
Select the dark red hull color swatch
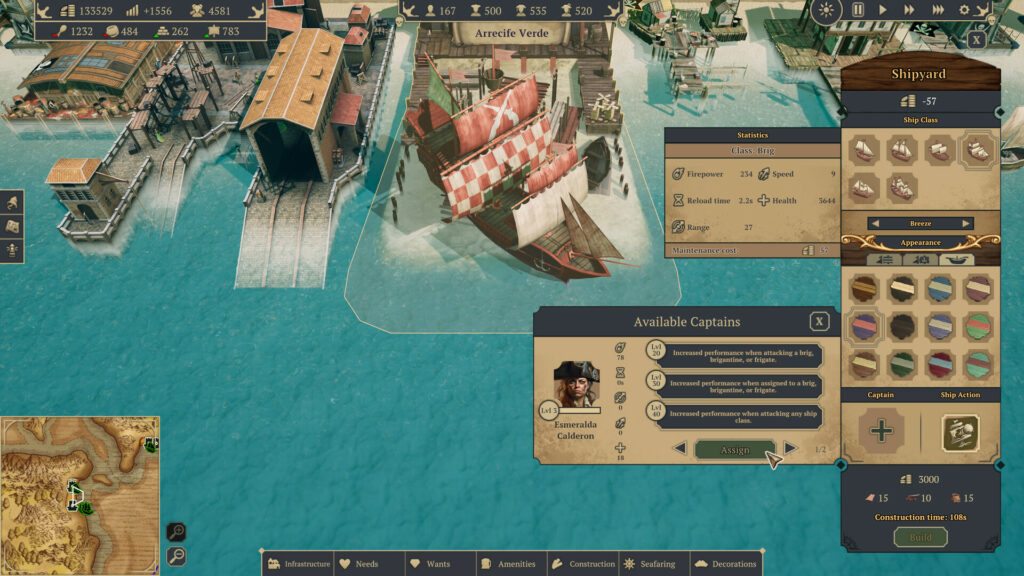point(942,364)
